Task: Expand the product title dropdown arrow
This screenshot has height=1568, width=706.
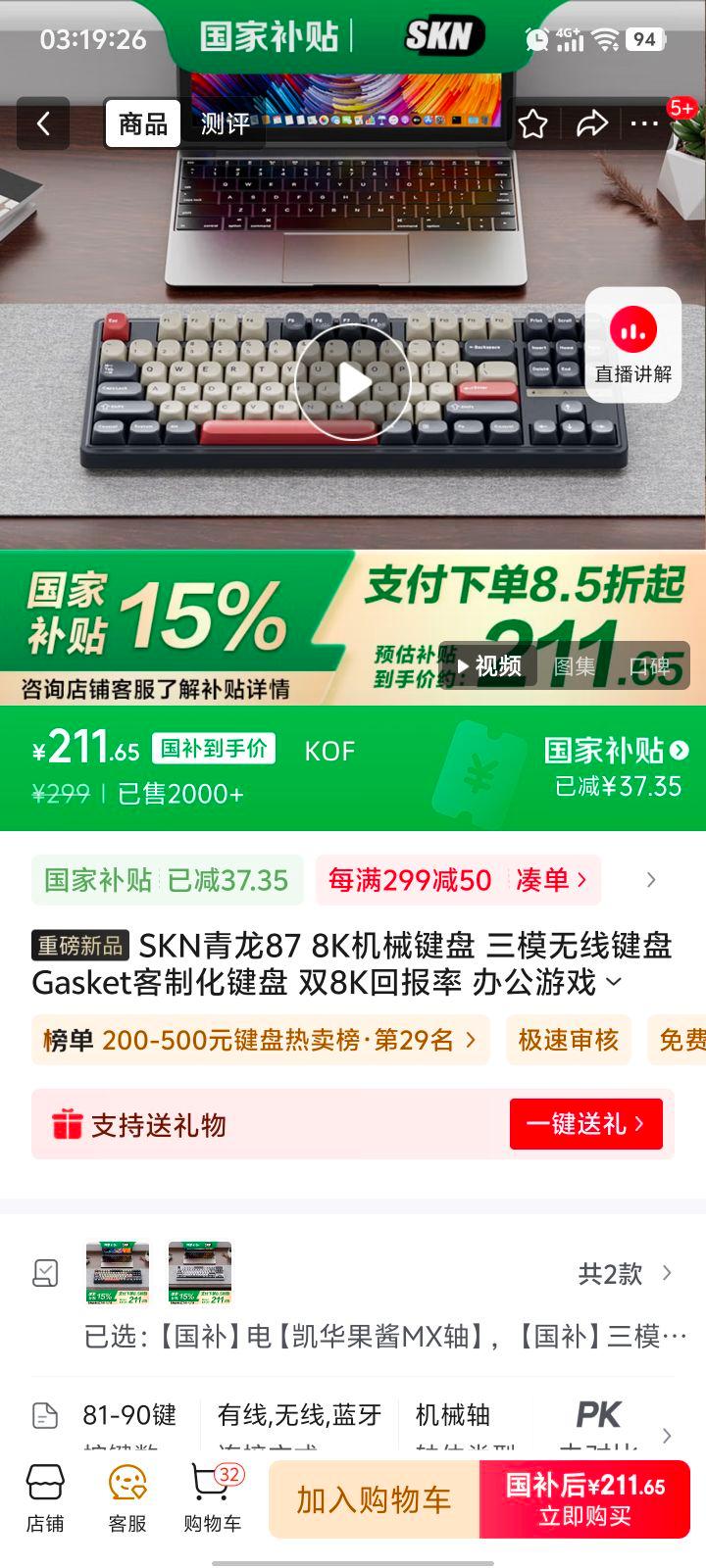Action: [615, 981]
